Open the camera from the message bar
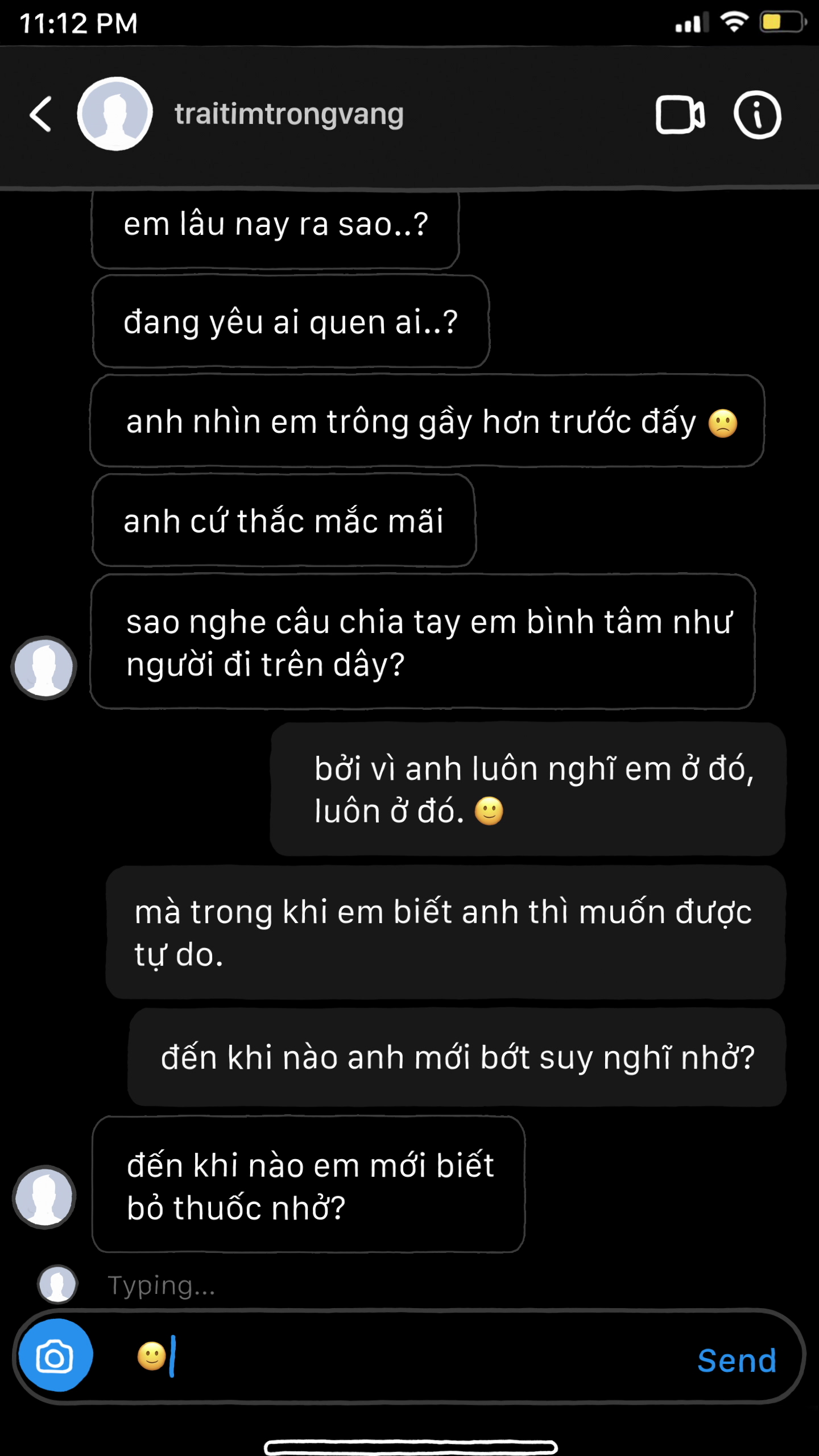 pyautogui.click(x=55, y=1355)
